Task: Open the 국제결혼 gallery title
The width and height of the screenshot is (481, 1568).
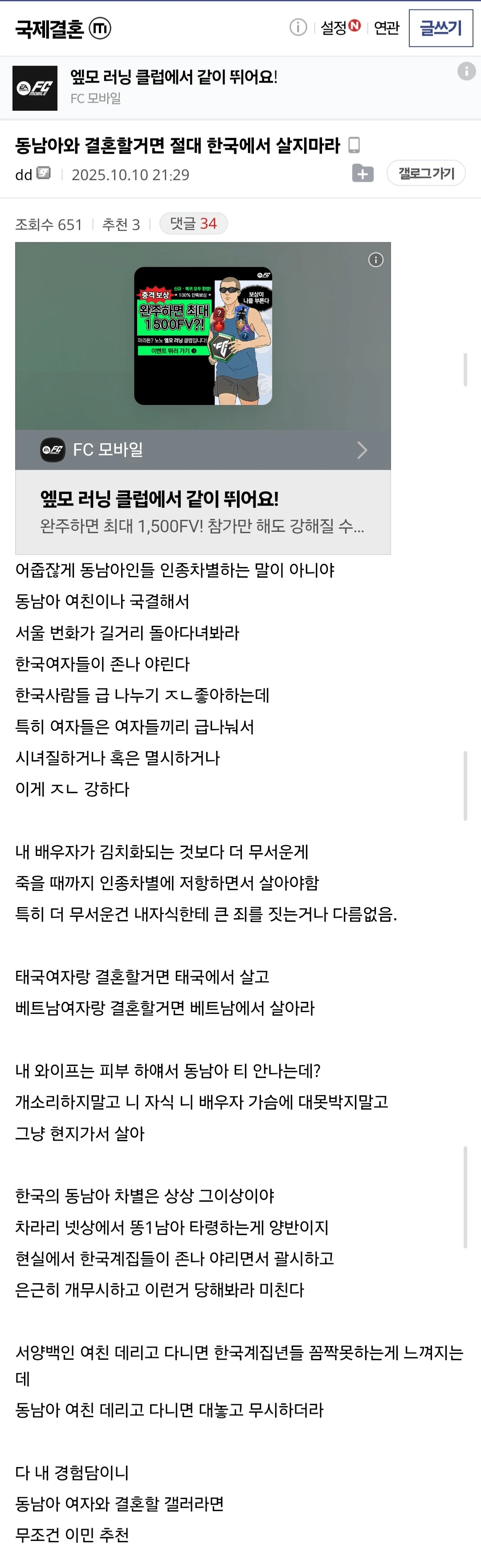Action: click(49, 28)
